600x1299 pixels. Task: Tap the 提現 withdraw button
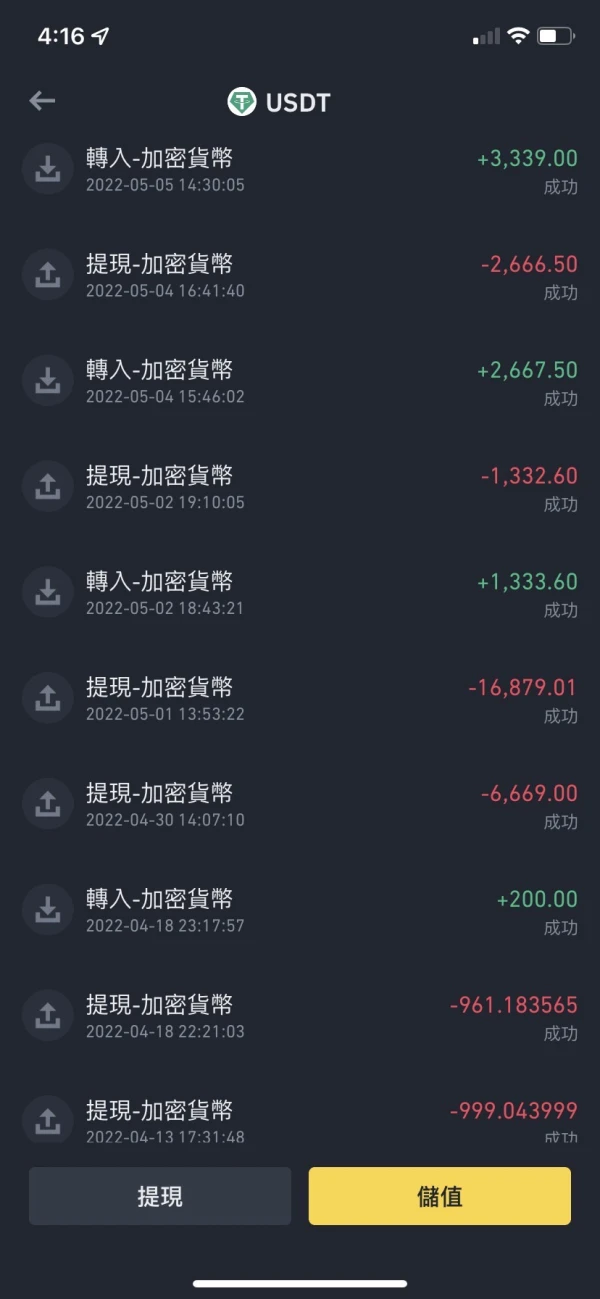coord(160,1196)
